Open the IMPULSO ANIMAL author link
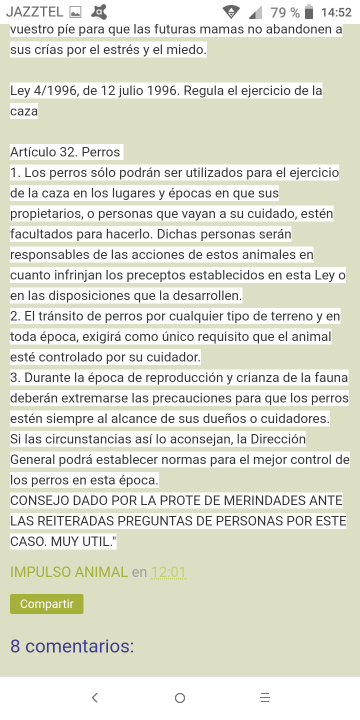The width and height of the screenshot is (360, 720). coord(69,572)
